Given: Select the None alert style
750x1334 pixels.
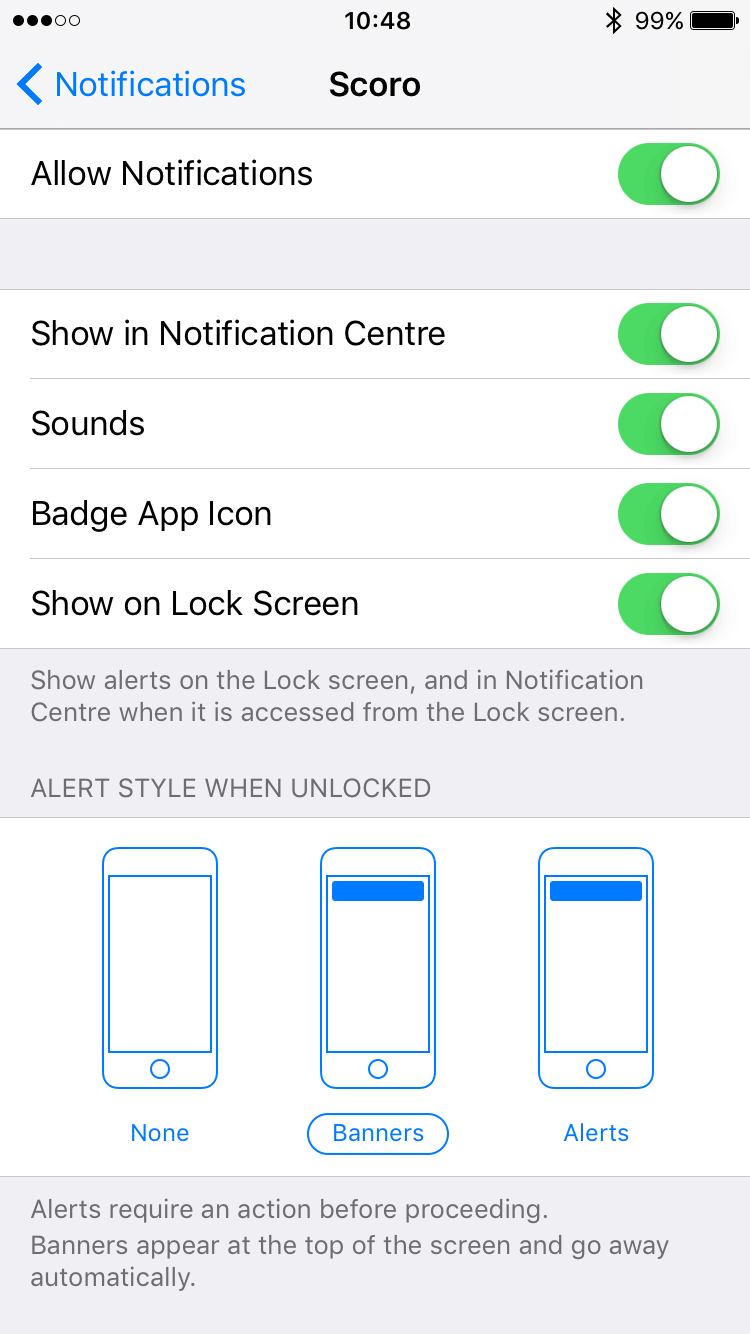Looking at the screenshot, I should pyautogui.click(x=160, y=996).
